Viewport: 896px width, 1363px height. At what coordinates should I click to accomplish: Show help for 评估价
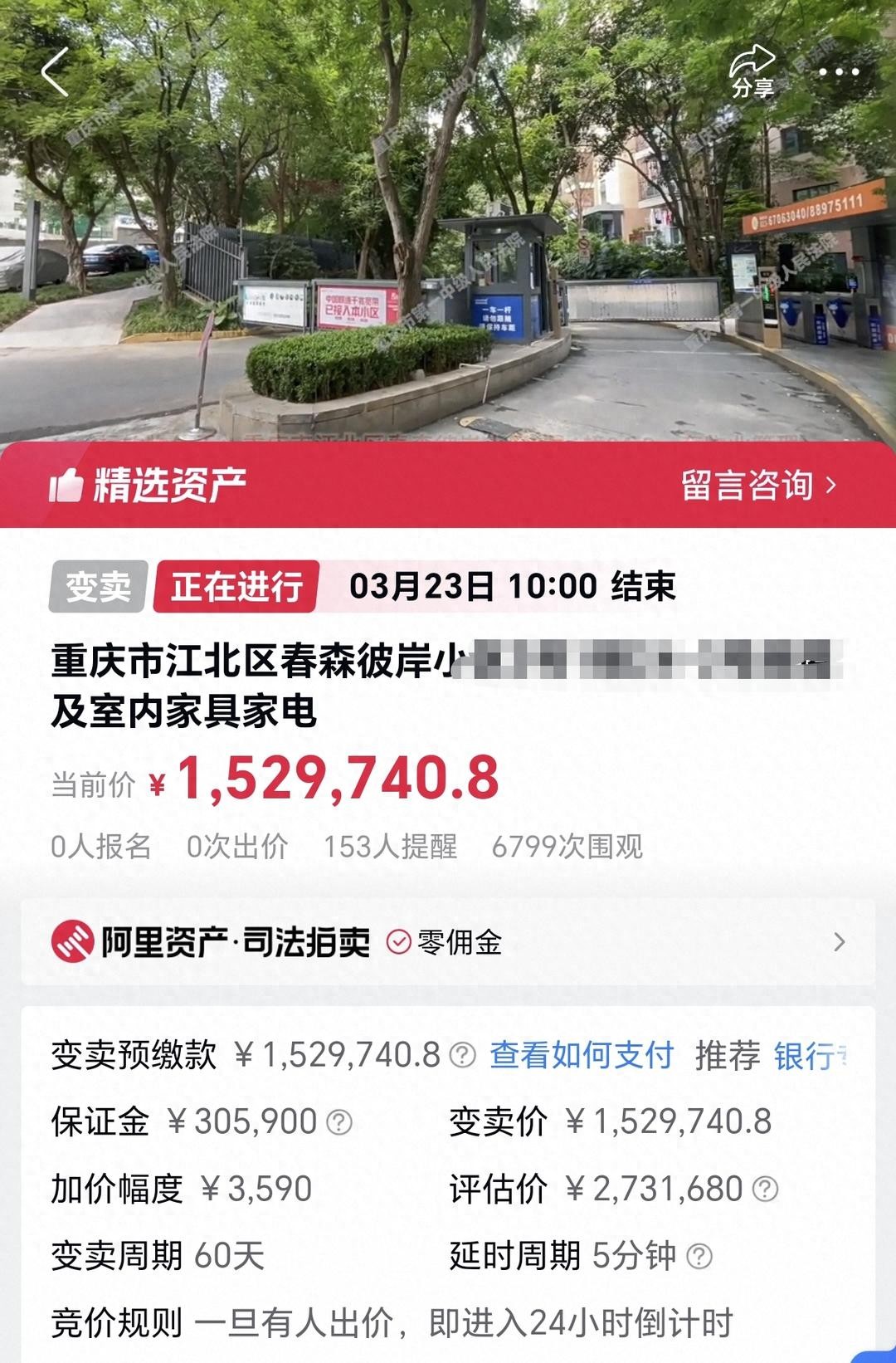click(x=765, y=1189)
